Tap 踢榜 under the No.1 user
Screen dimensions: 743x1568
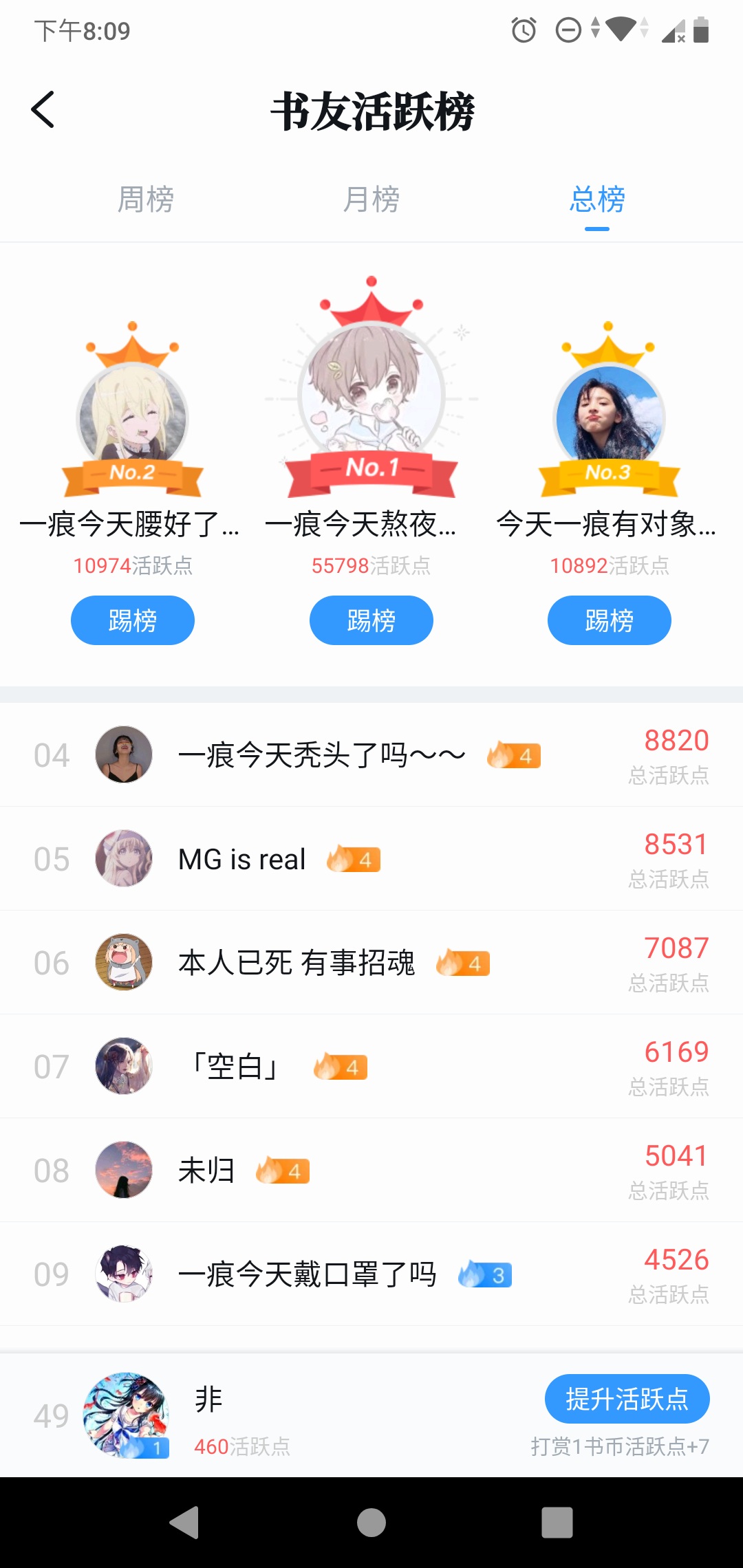coord(371,620)
